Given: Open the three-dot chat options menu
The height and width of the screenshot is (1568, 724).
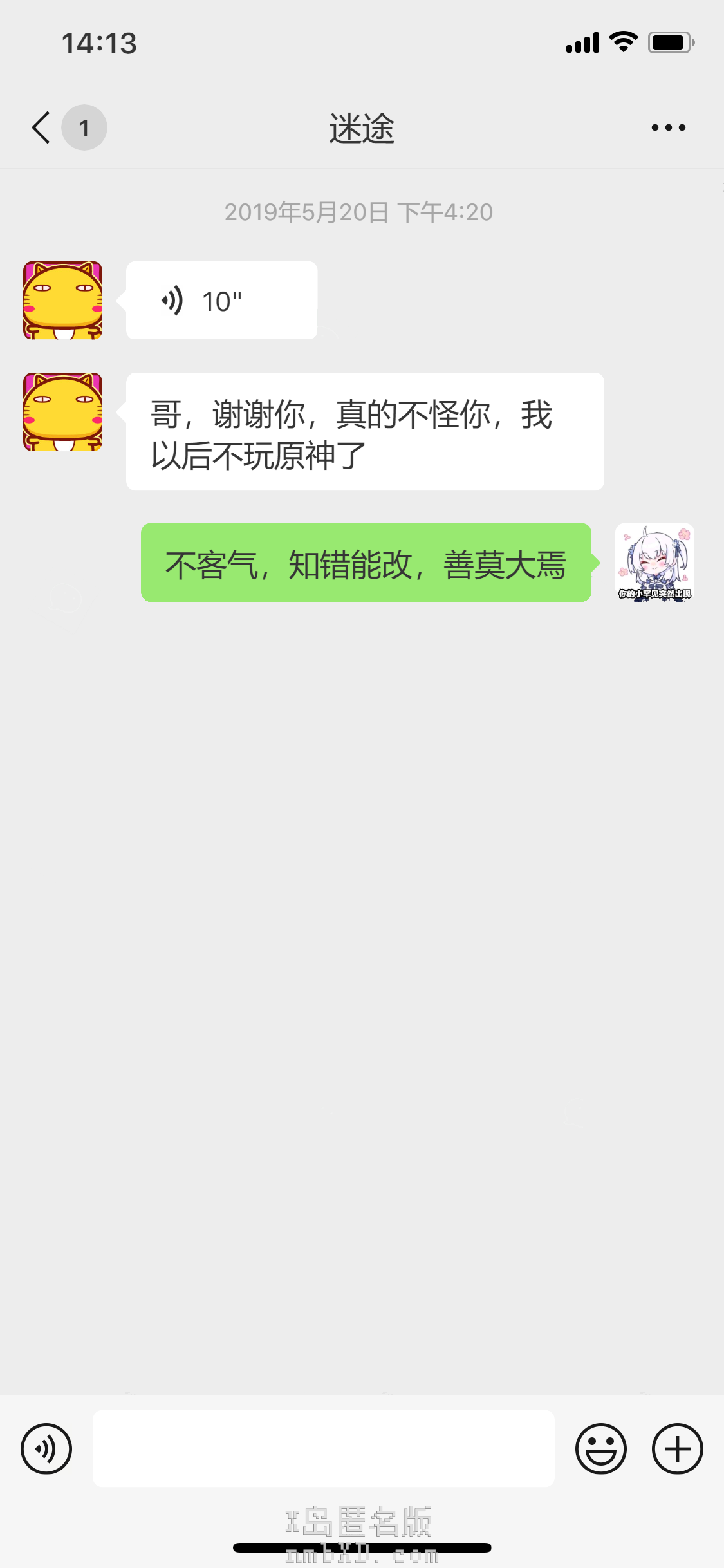Looking at the screenshot, I should click(x=668, y=127).
